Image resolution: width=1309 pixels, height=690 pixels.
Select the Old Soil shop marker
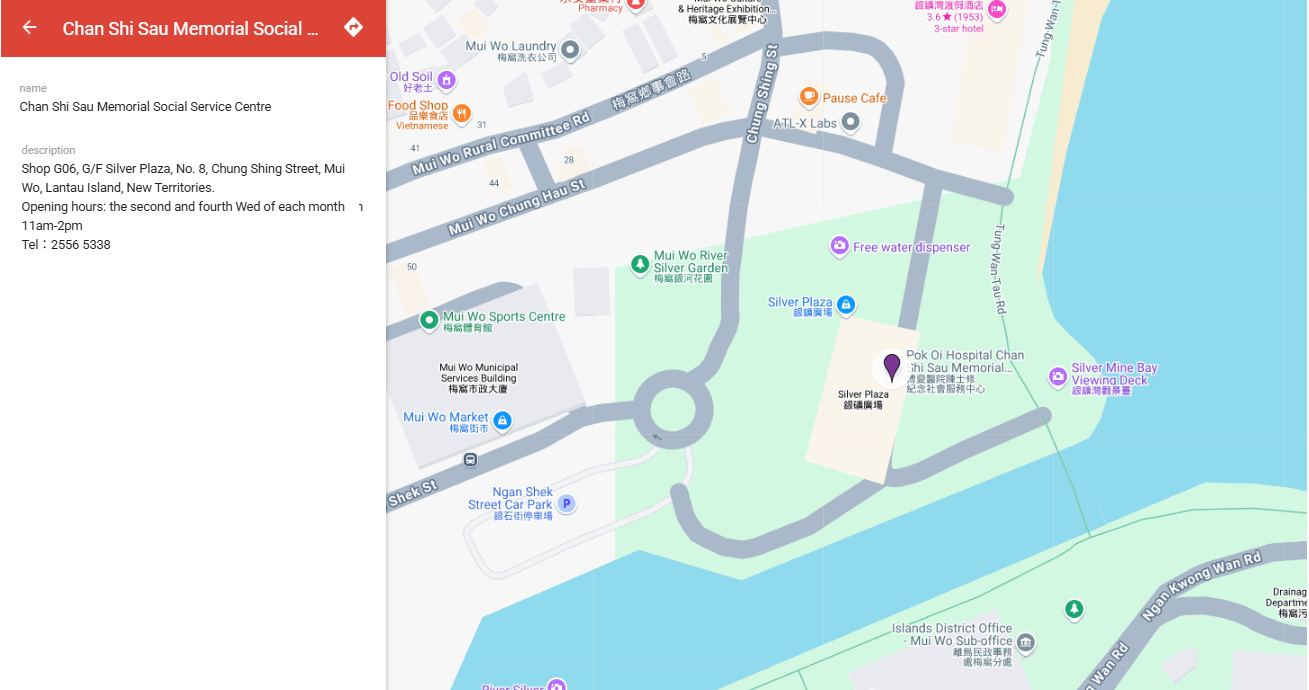tap(447, 80)
